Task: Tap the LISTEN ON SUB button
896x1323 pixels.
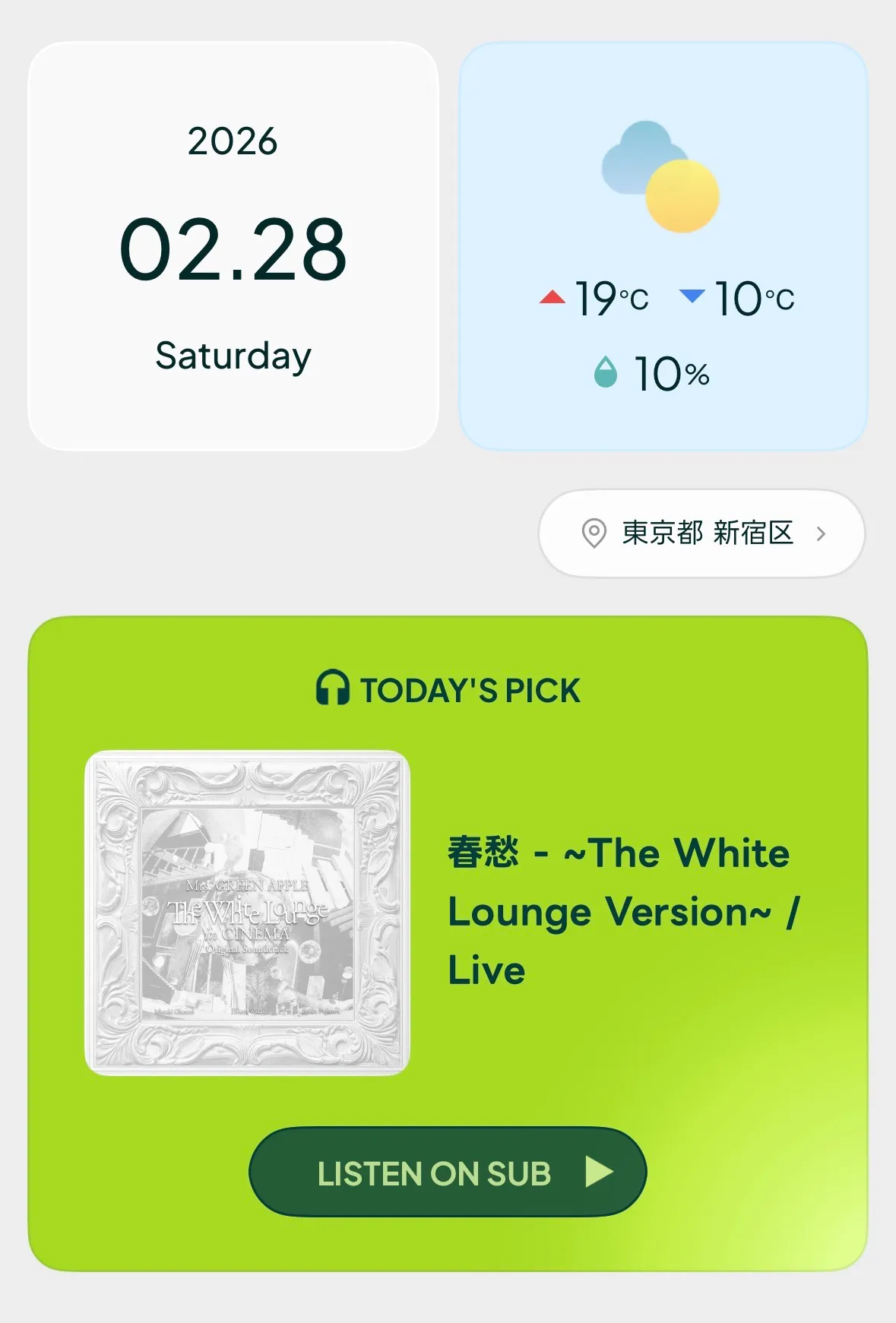Action: pyautogui.click(x=448, y=1172)
